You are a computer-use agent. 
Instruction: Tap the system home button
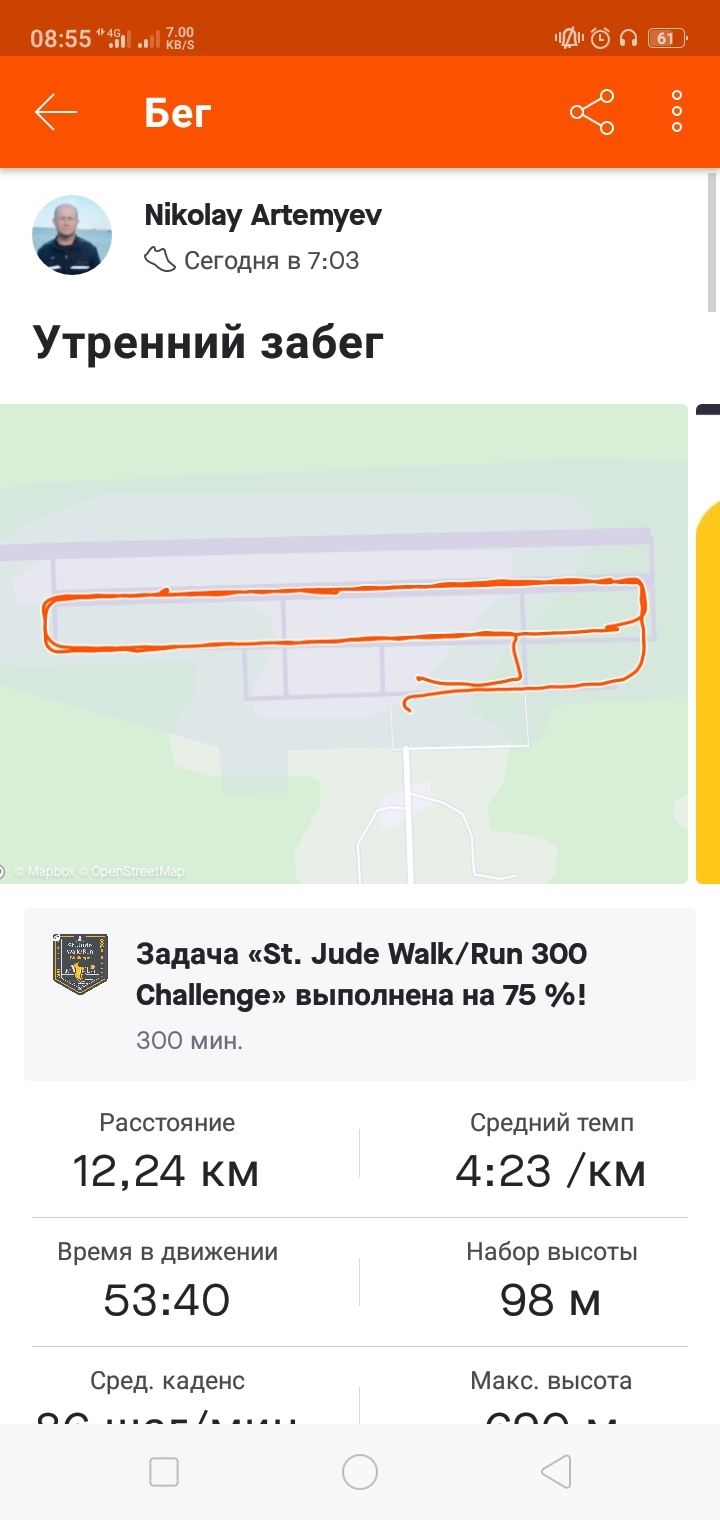tap(360, 1472)
